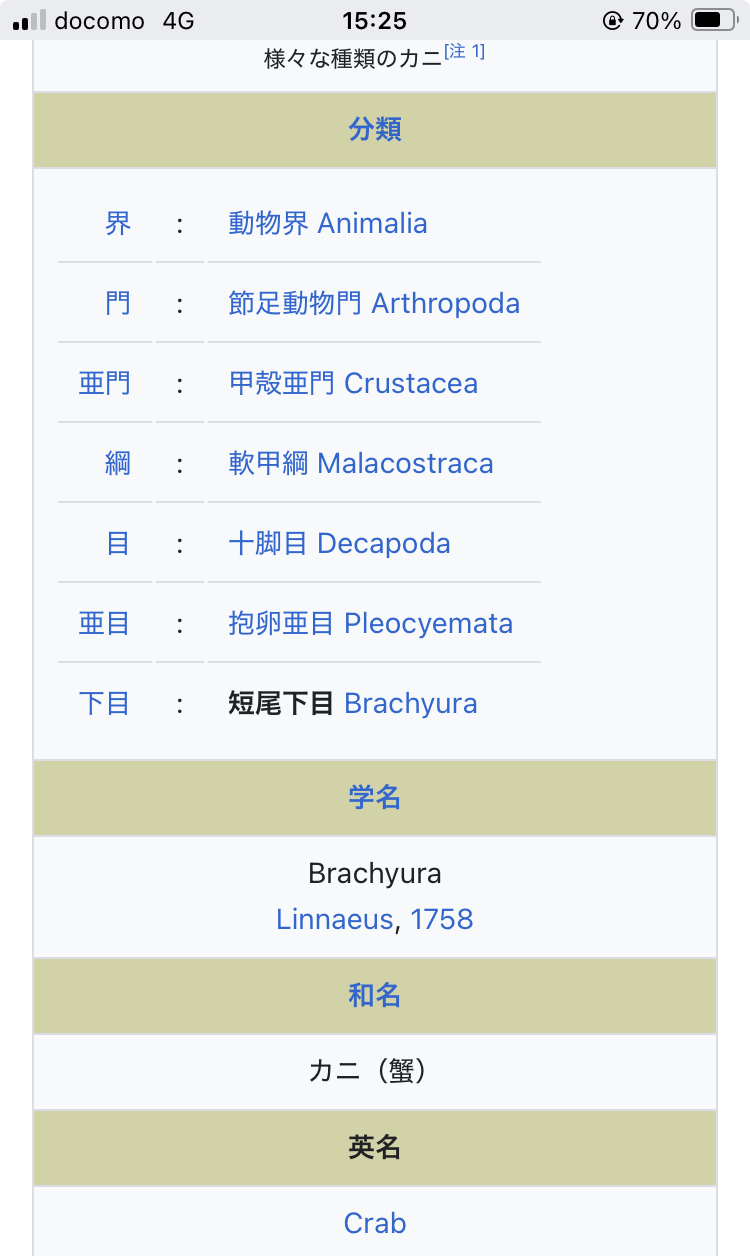Screen dimensions: 750x1256
Task: Open the 分類 header link
Action: pyautogui.click(x=375, y=130)
